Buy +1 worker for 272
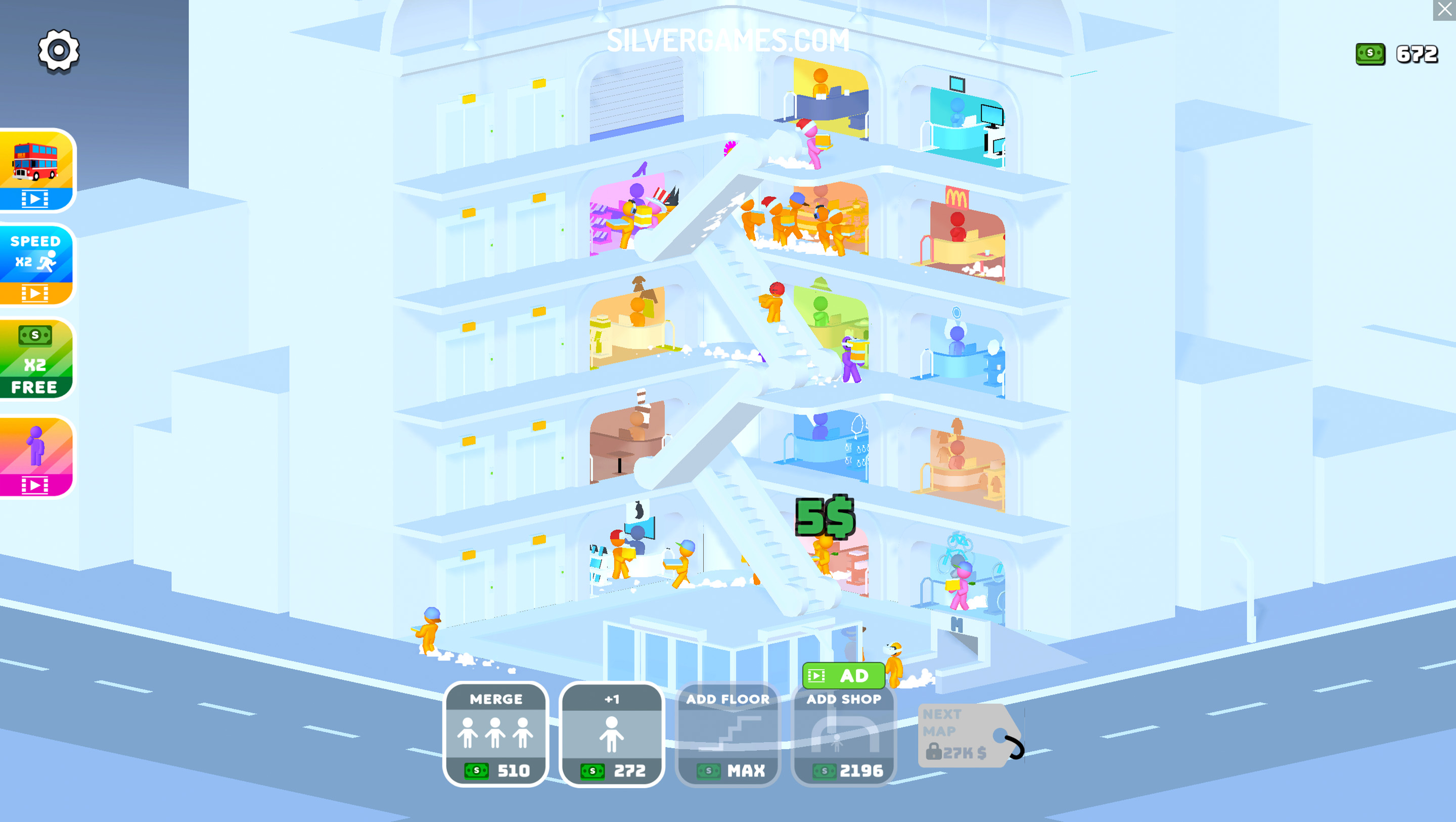Screen dimensions: 1456x822 coord(612,734)
